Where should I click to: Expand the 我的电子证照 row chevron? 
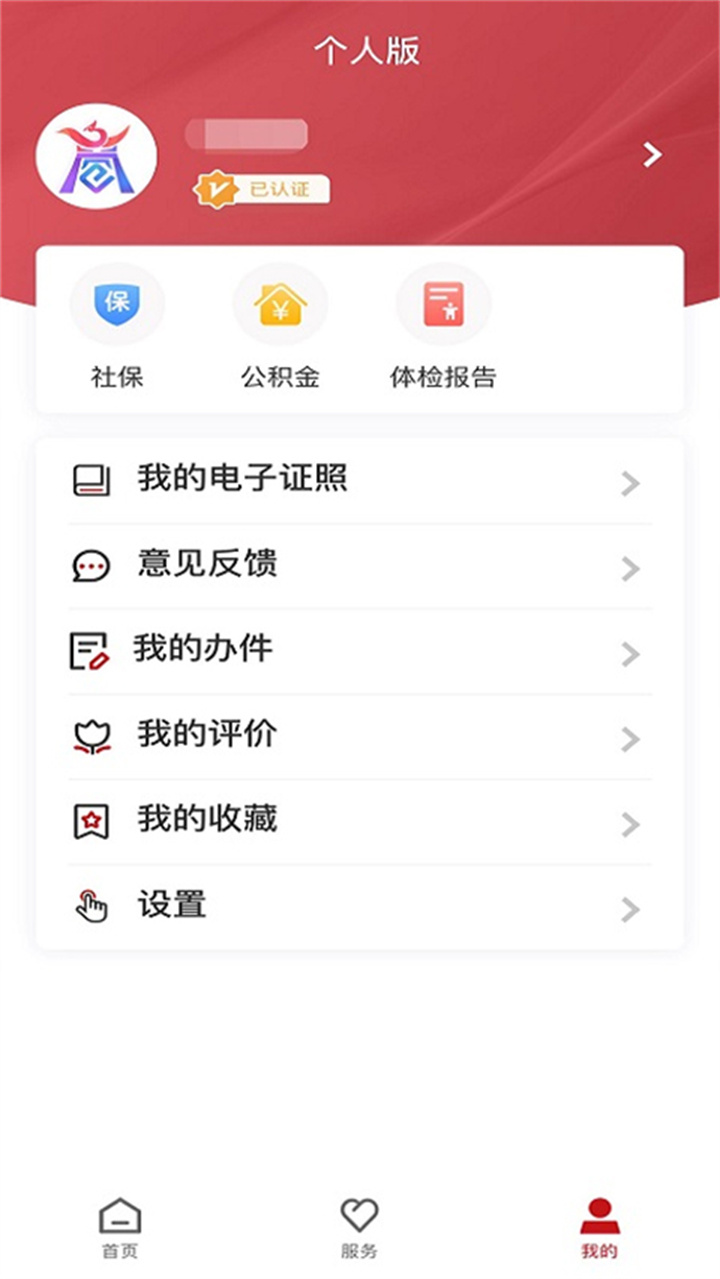click(x=631, y=484)
